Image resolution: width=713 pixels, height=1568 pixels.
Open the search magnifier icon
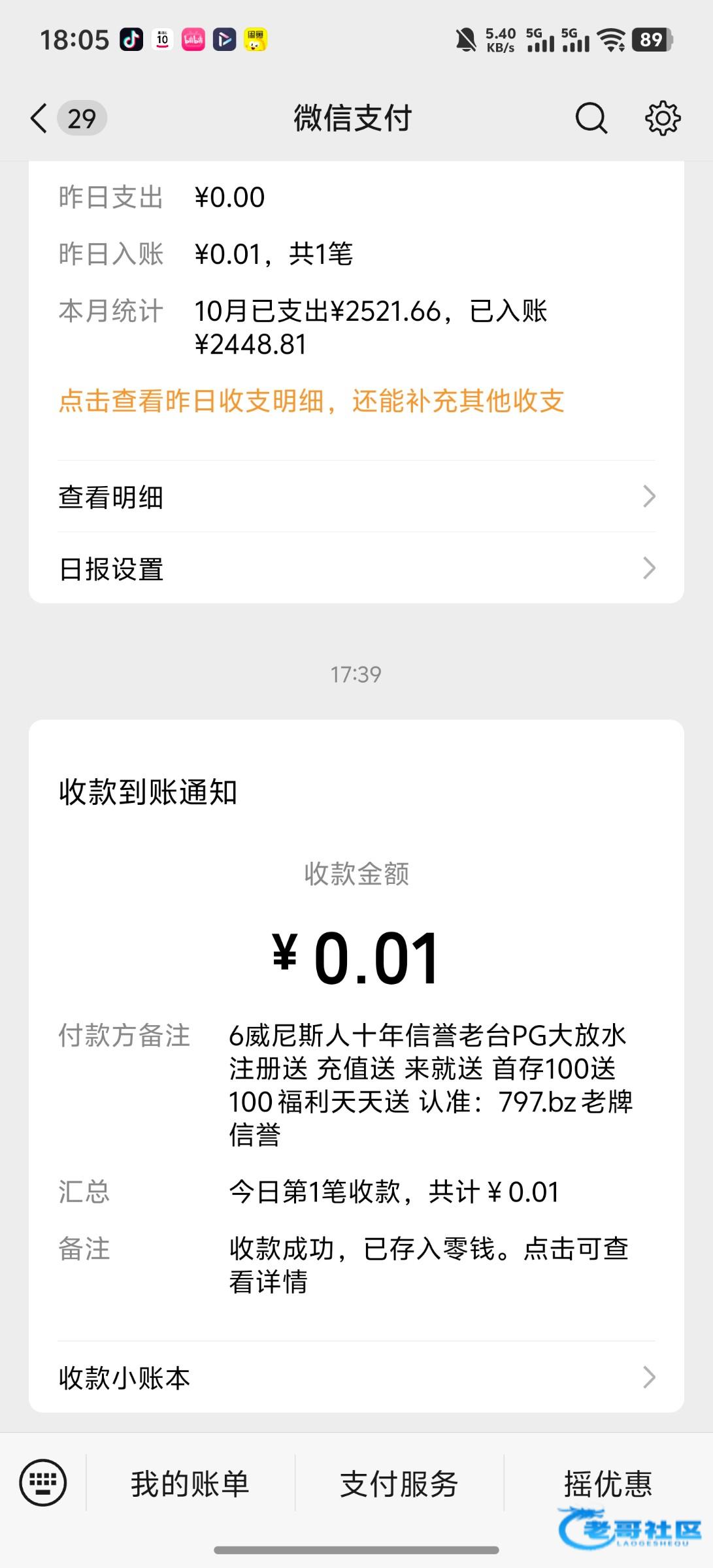click(591, 118)
